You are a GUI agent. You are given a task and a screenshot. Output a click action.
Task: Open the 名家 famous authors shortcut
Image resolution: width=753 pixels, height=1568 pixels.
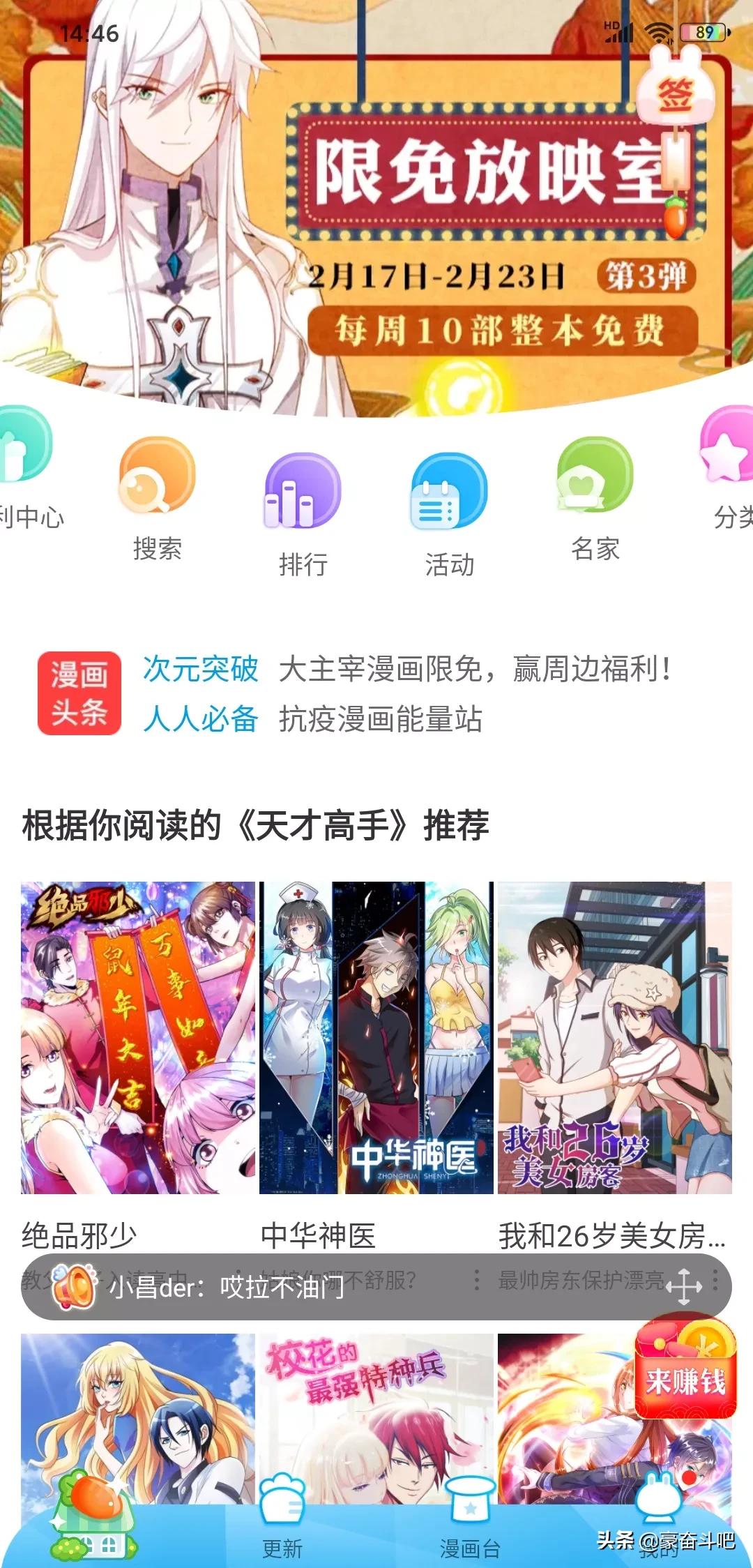point(595,499)
